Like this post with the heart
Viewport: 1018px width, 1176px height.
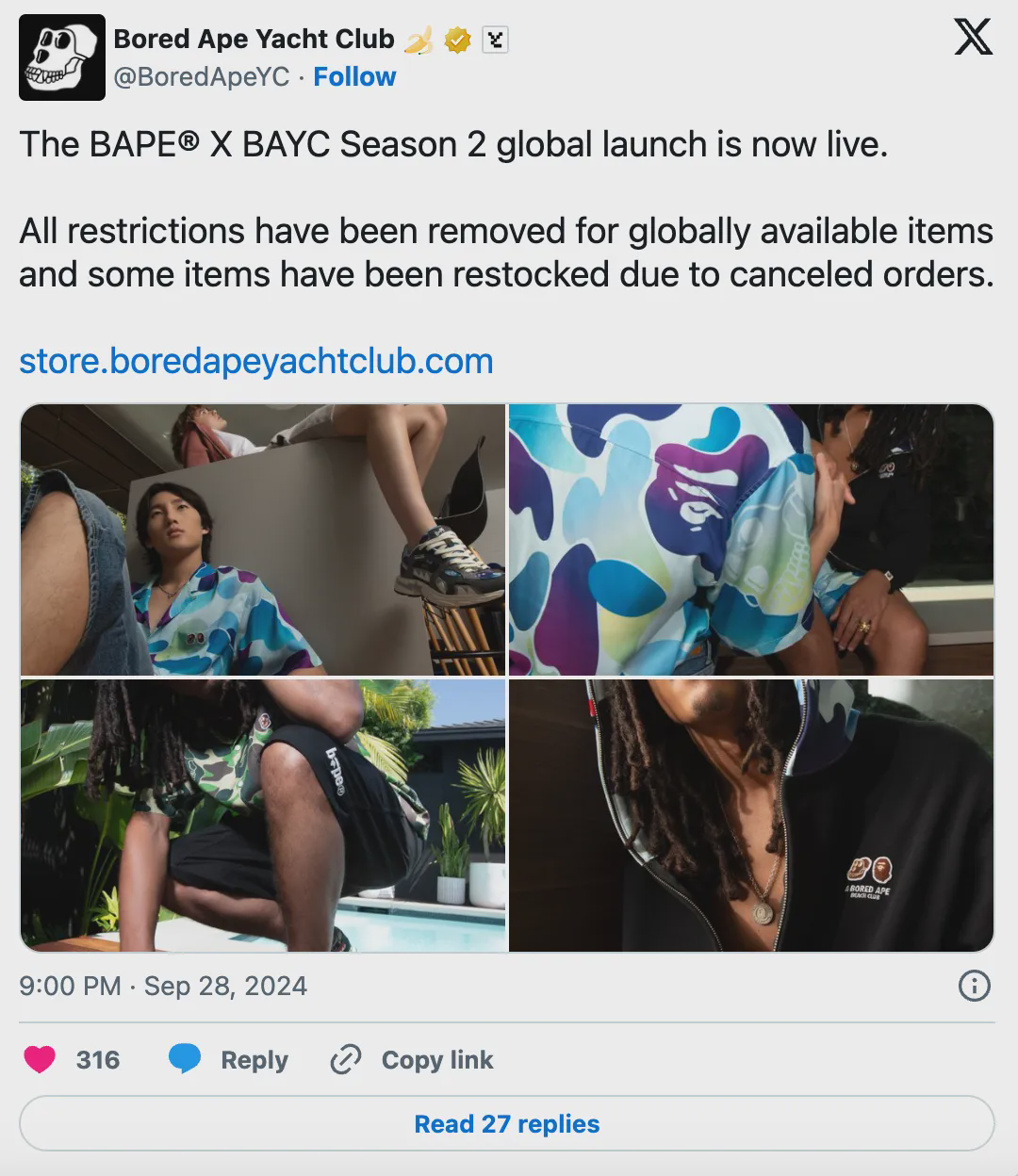tap(40, 1059)
